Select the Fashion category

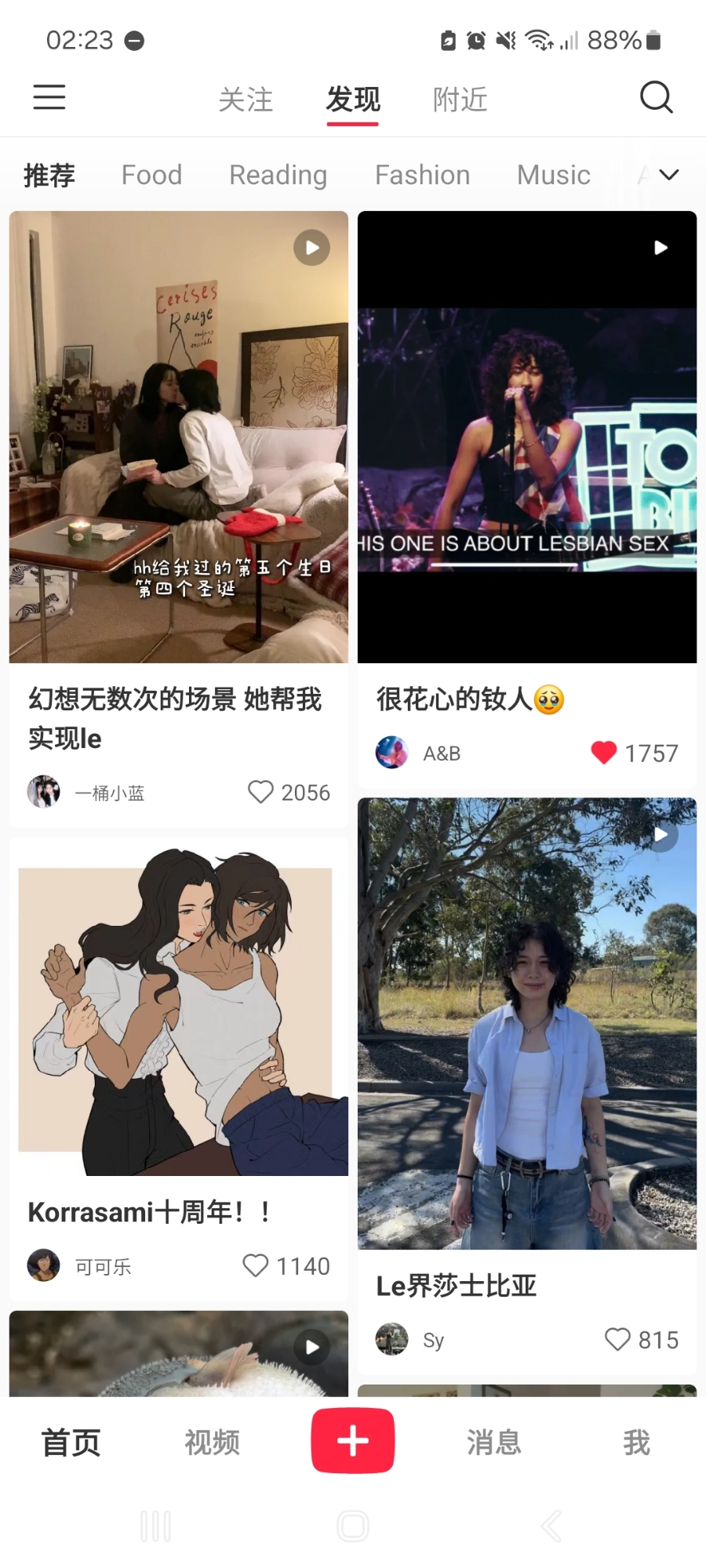point(422,175)
